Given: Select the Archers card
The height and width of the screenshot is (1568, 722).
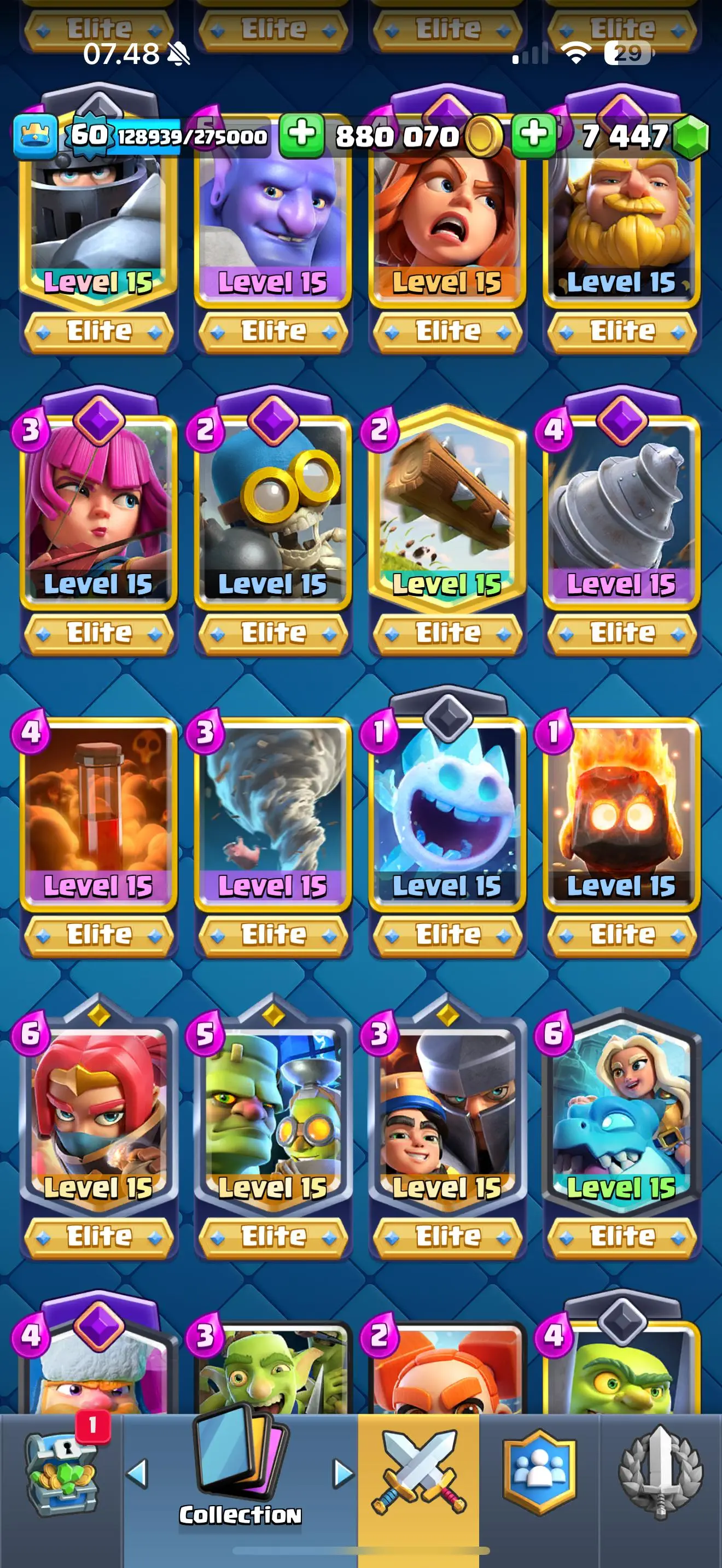Looking at the screenshot, I should pos(98,511).
